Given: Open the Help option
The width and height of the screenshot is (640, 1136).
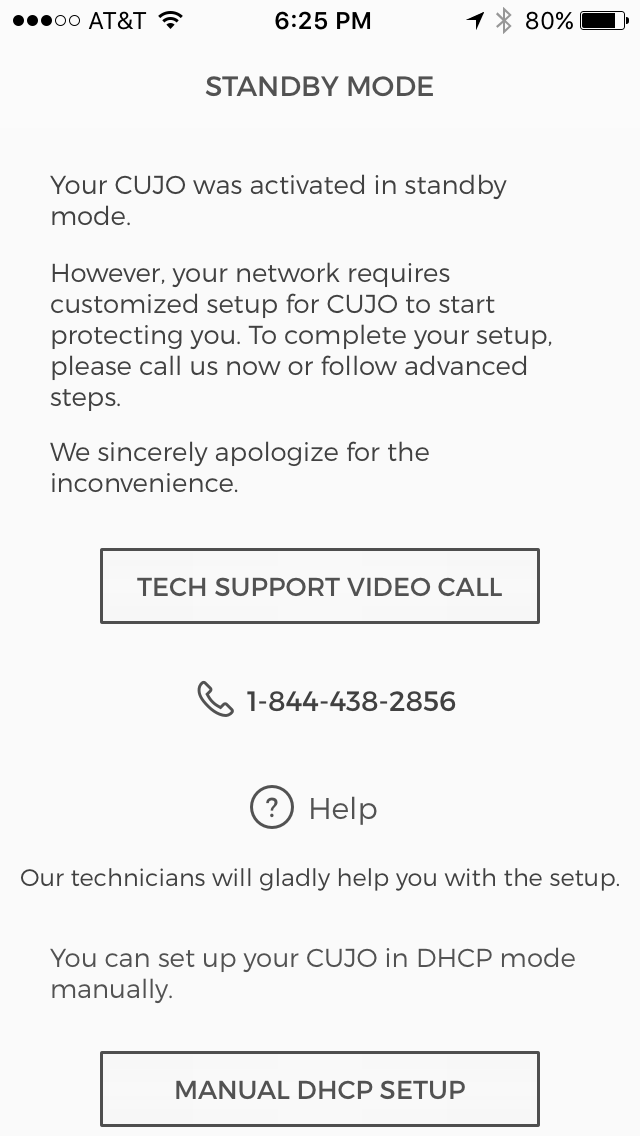Looking at the screenshot, I should (314, 808).
